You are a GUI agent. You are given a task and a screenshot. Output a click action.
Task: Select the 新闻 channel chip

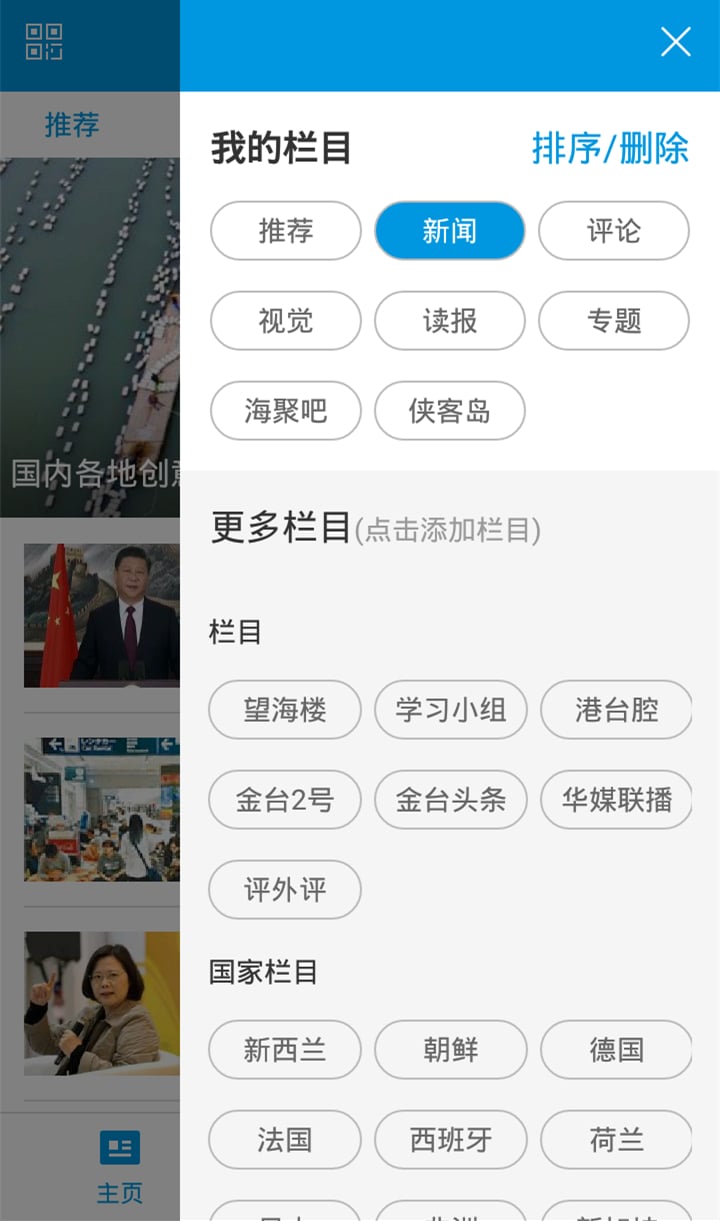(449, 231)
